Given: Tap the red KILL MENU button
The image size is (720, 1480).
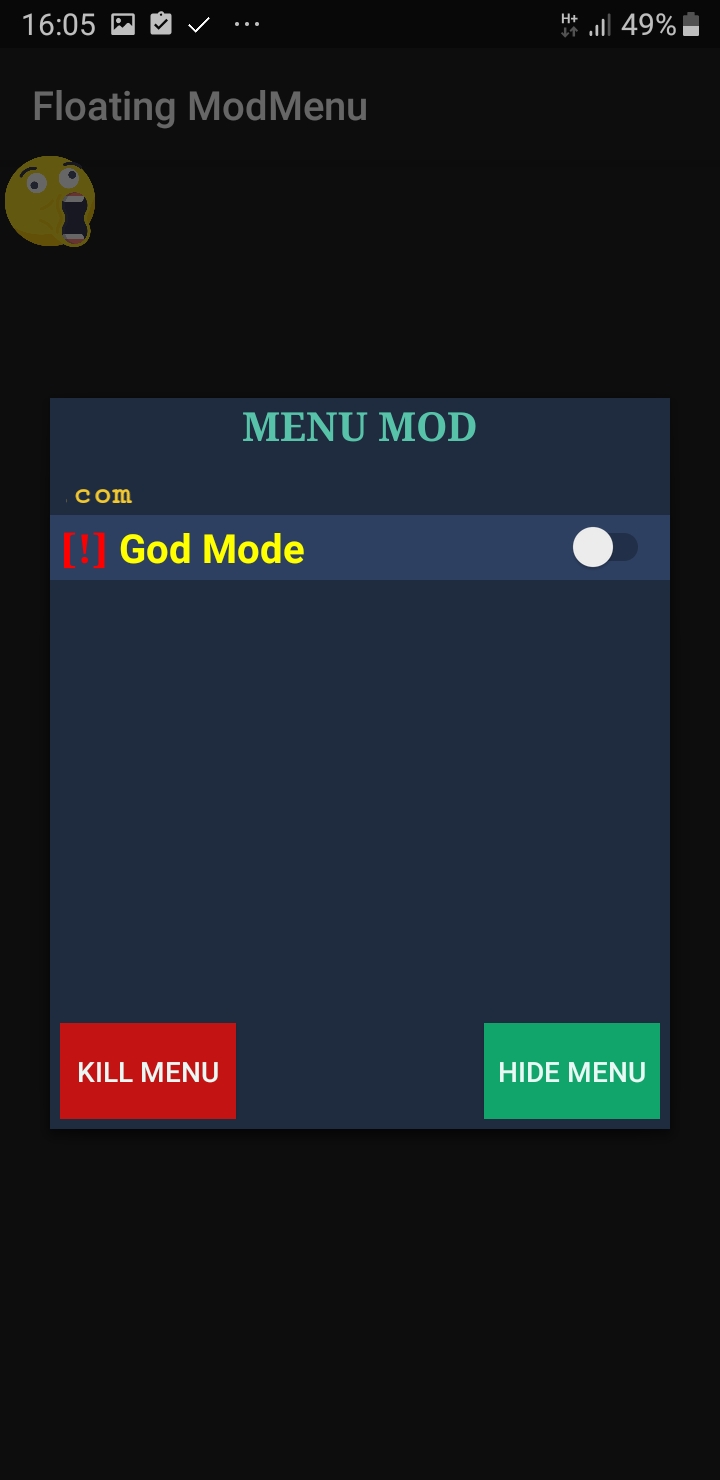Looking at the screenshot, I should [x=148, y=1071].
